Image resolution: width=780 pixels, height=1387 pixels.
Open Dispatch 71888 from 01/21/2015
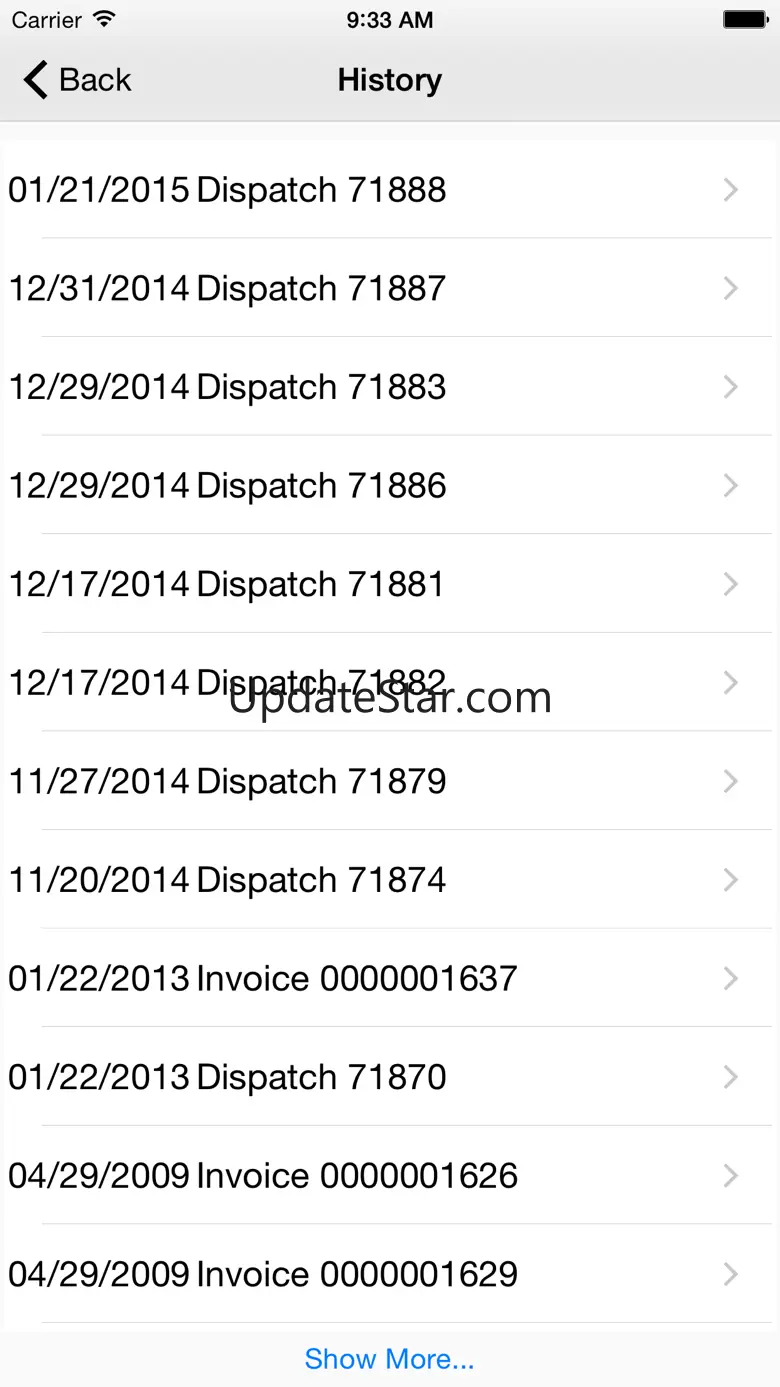point(390,189)
